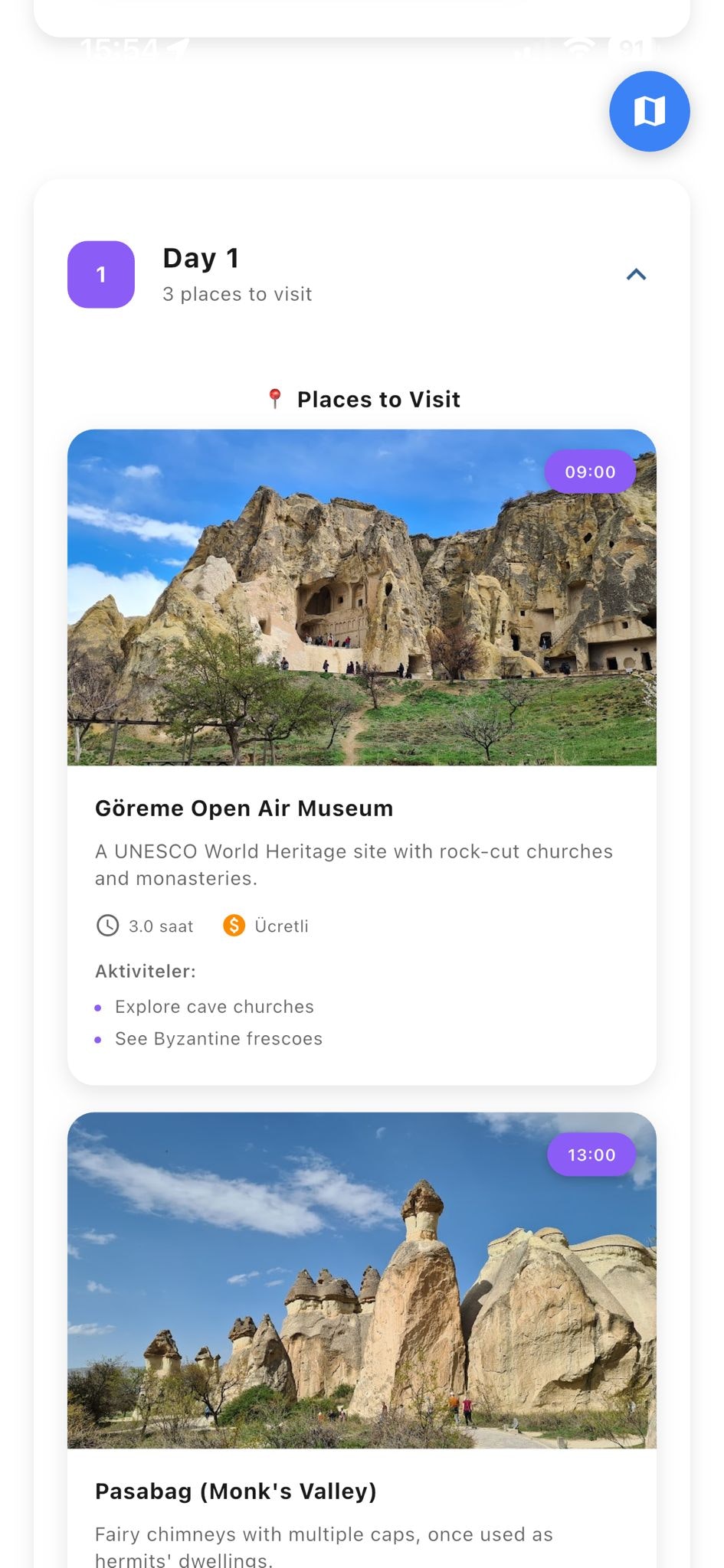Tap the orange dollar icon next to Ücretli

tap(234, 926)
